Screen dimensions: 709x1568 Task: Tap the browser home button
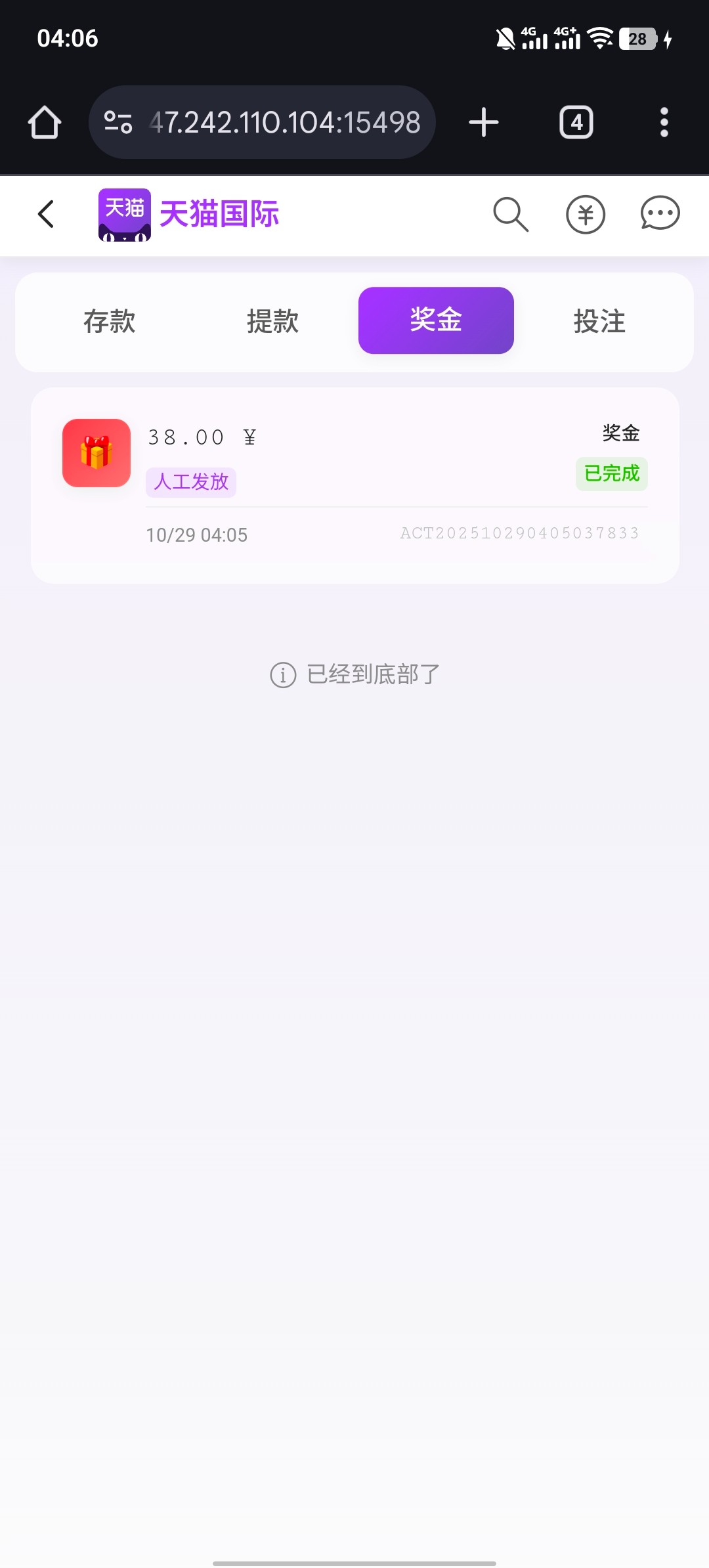pos(45,123)
